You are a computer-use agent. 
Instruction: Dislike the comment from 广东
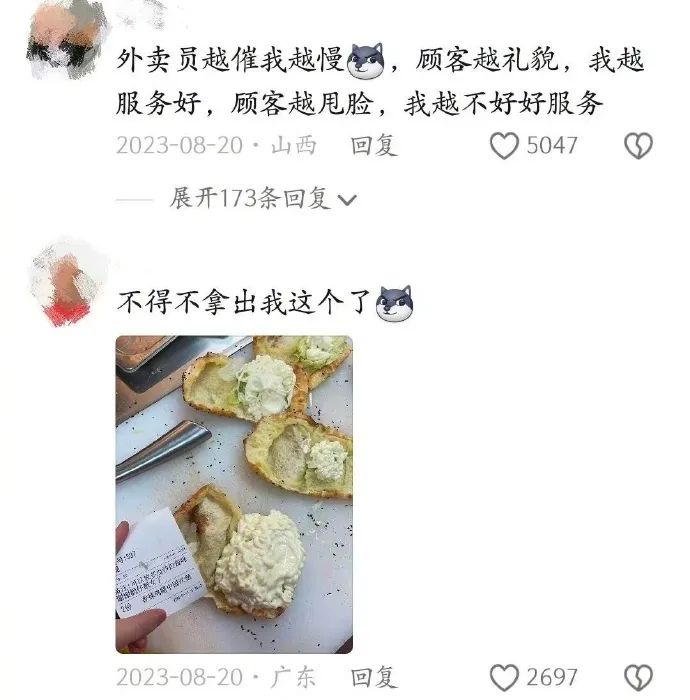point(638,678)
